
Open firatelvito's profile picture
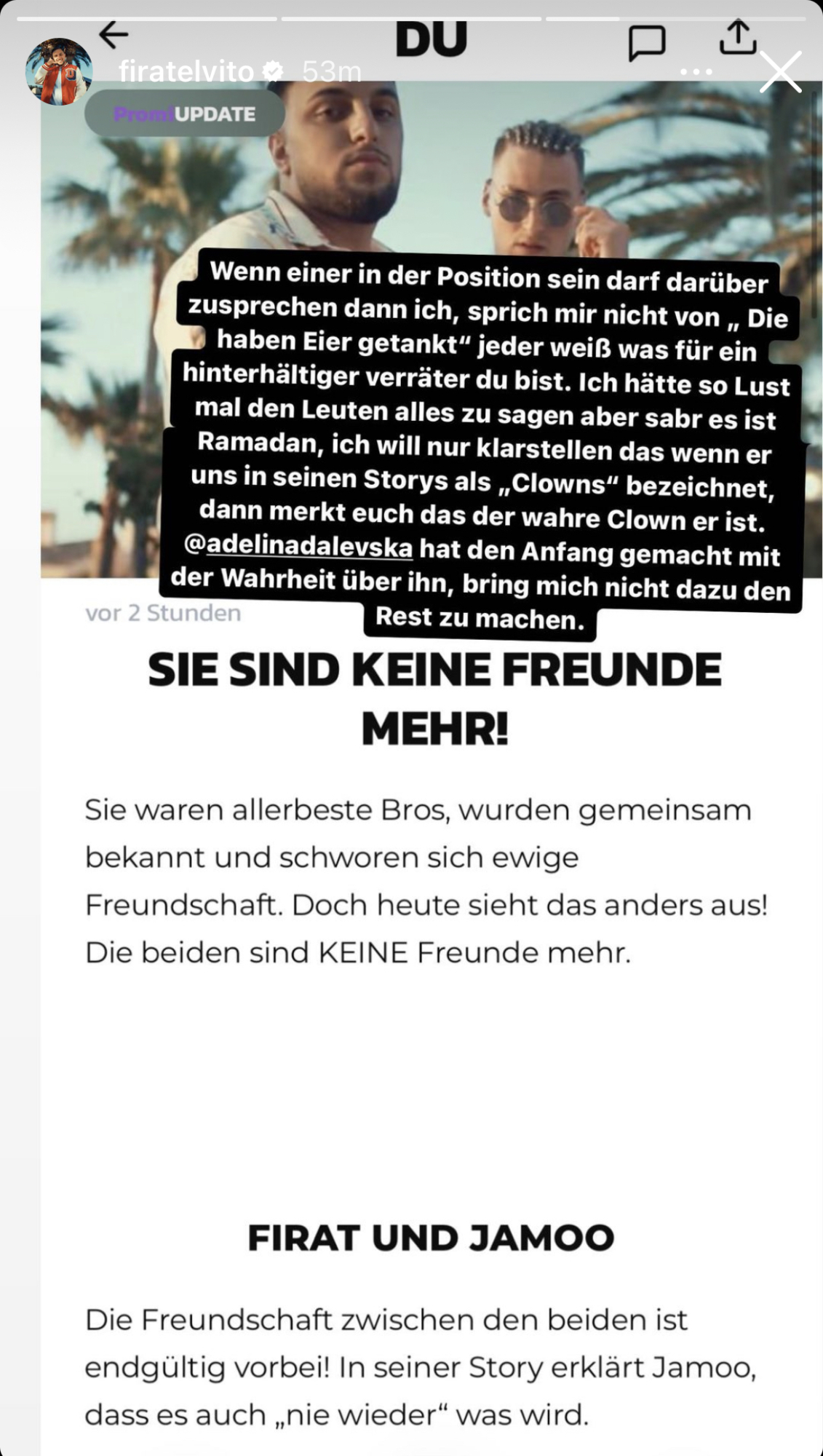pos(59,72)
